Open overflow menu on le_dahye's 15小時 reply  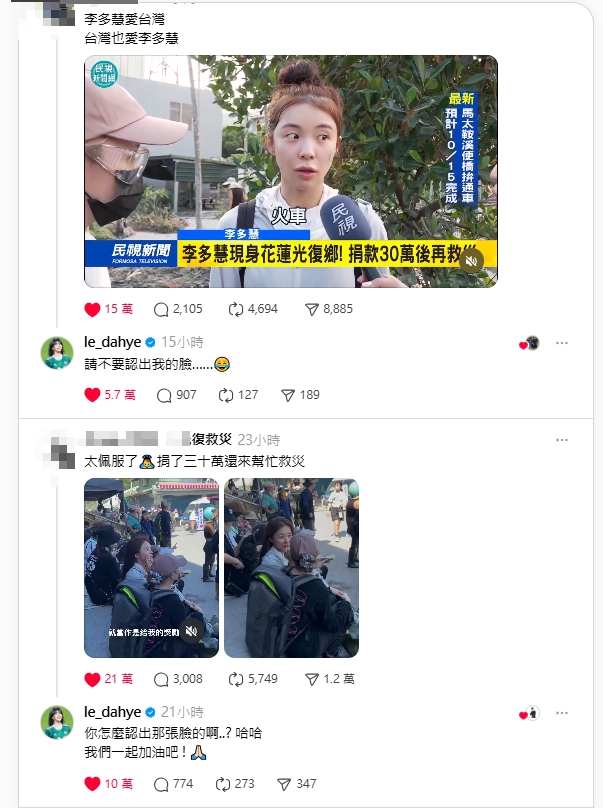point(562,343)
